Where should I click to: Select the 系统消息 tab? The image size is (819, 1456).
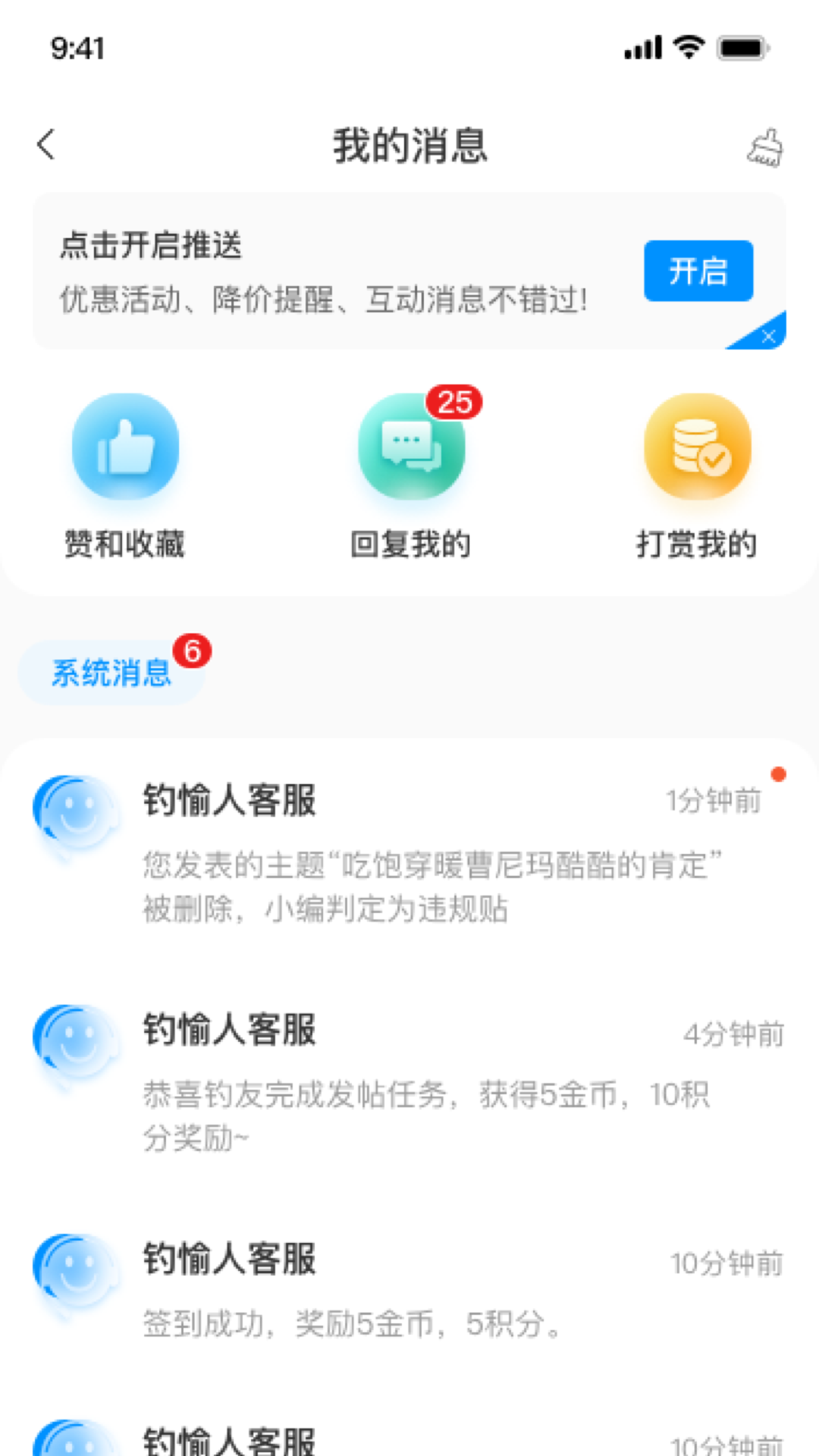[x=111, y=673]
